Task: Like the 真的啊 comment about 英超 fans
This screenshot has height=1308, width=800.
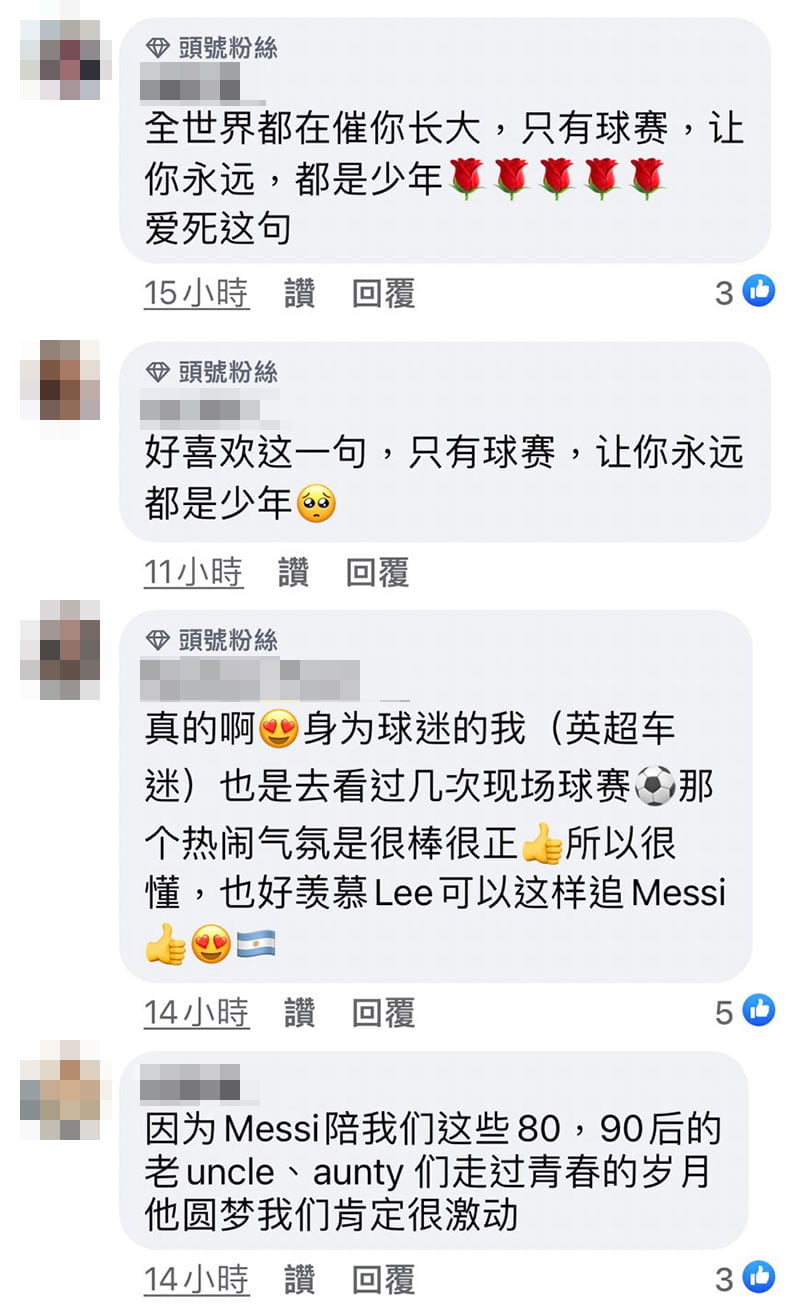Action: coord(299,1012)
